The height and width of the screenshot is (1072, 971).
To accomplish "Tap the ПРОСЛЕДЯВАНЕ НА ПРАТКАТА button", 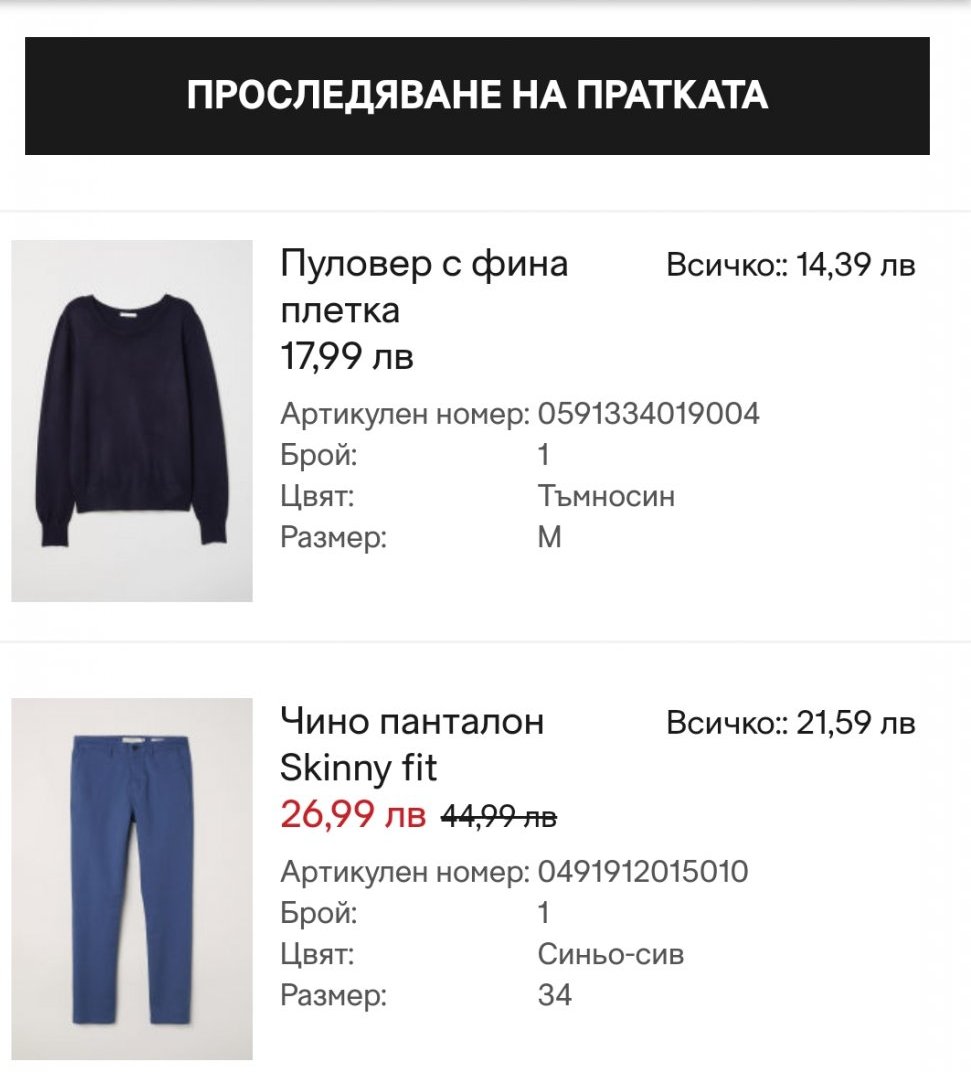I will click(477, 96).
